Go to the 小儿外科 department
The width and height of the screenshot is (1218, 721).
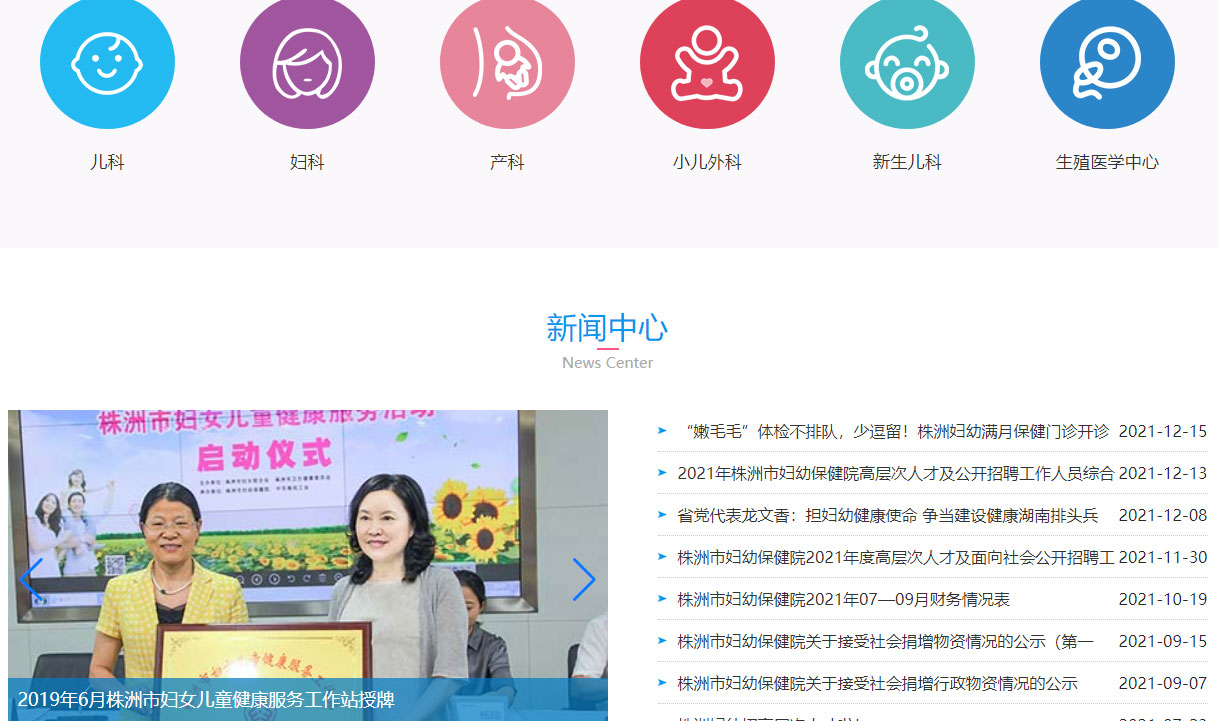tap(707, 63)
